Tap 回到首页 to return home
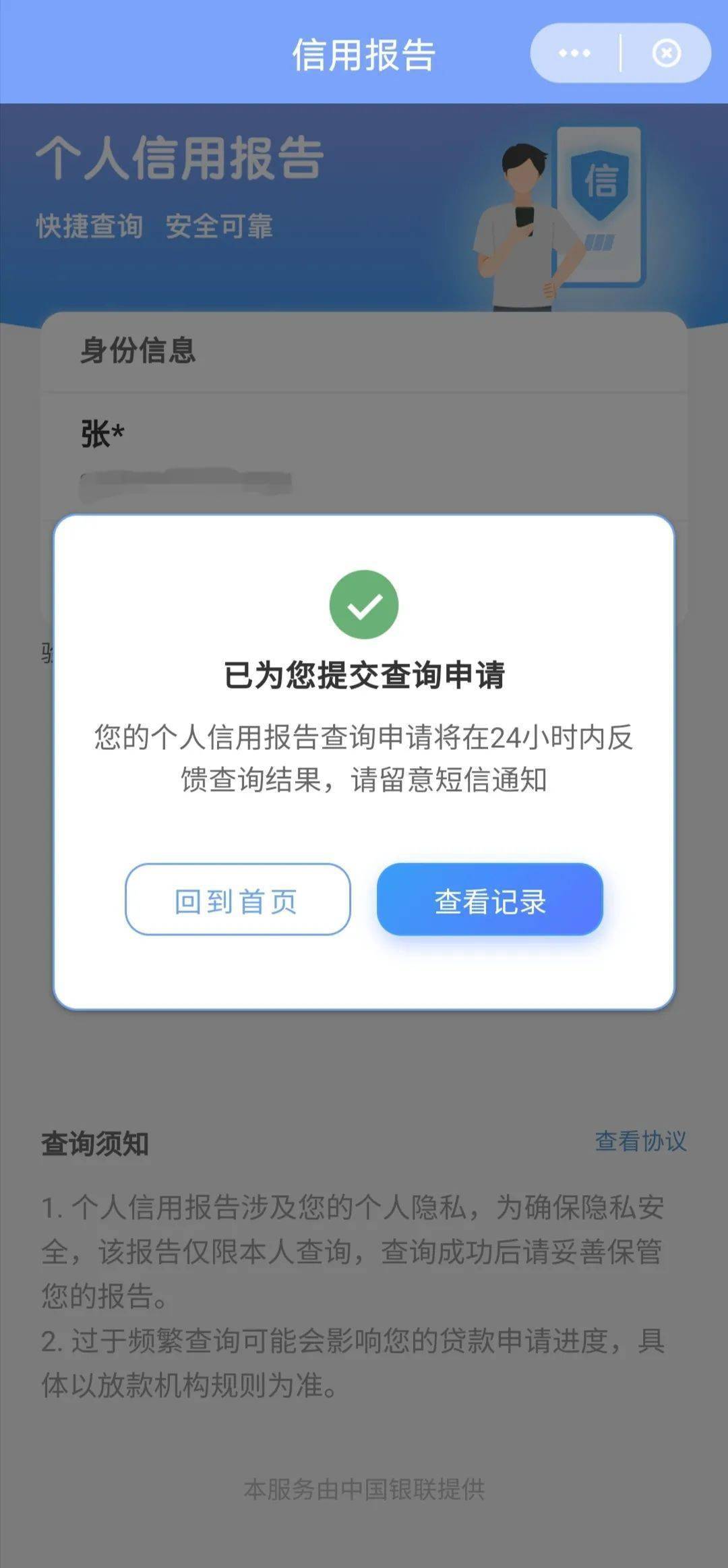 pyautogui.click(x=237, y=900)
